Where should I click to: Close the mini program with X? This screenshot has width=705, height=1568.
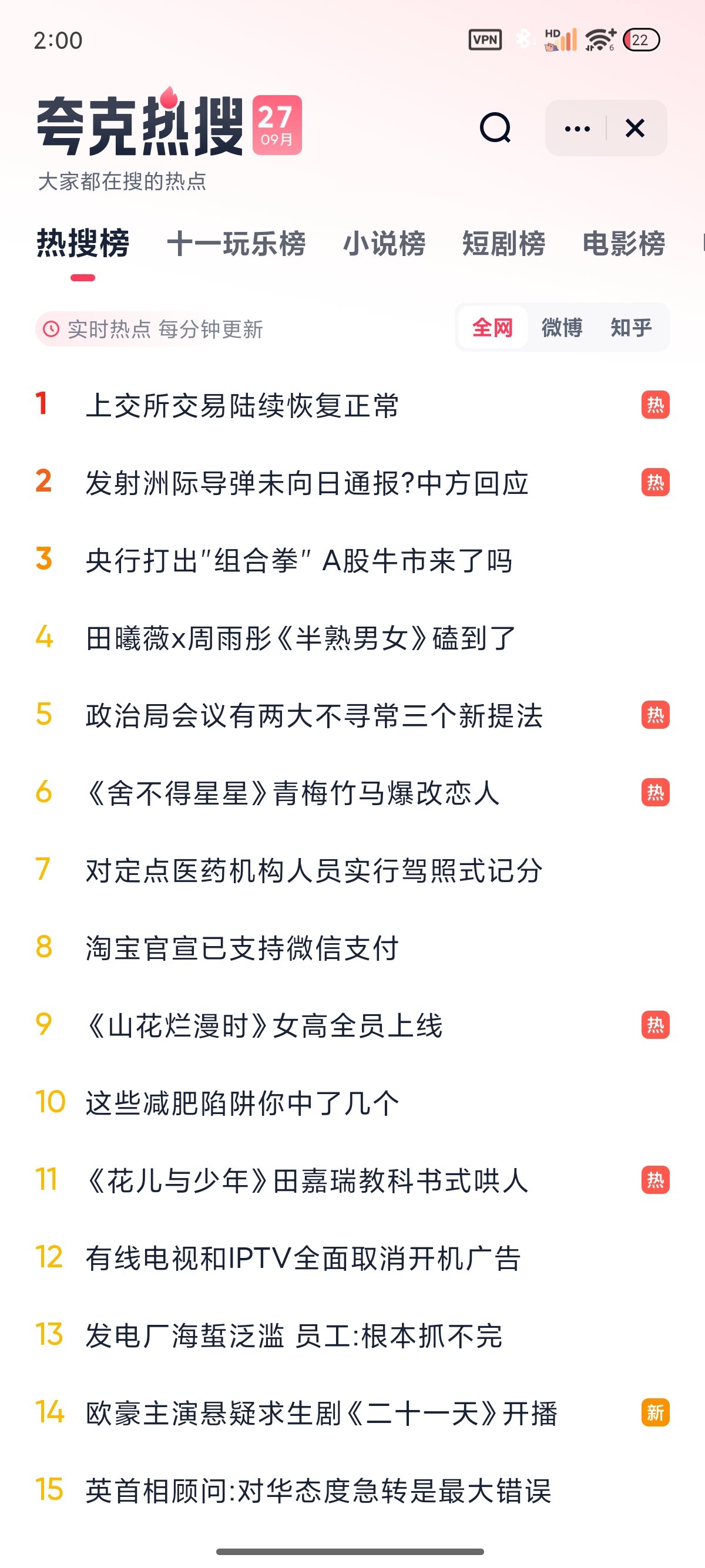click(x=634, y=129)
